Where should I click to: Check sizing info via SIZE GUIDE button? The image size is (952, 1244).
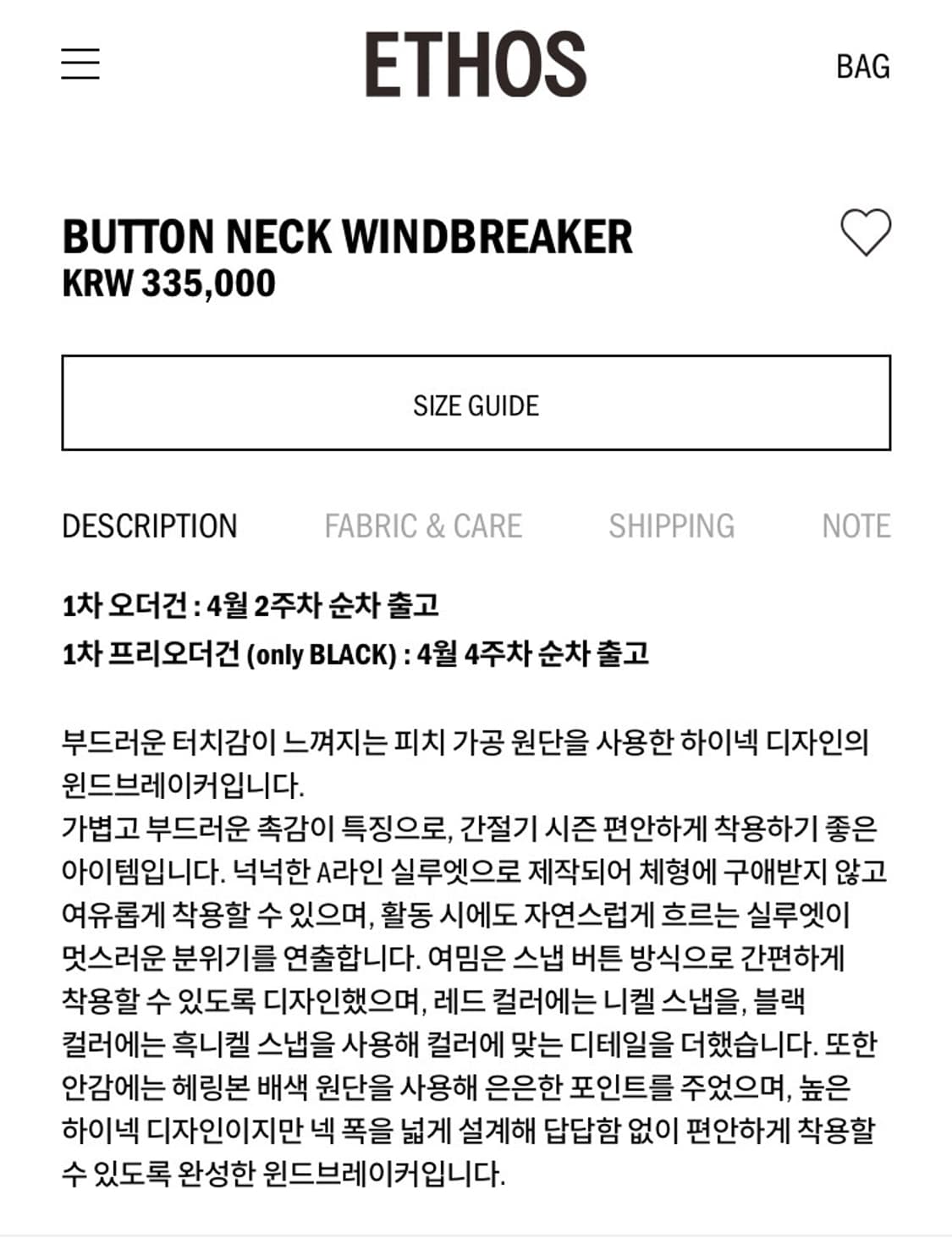[476, 405]
